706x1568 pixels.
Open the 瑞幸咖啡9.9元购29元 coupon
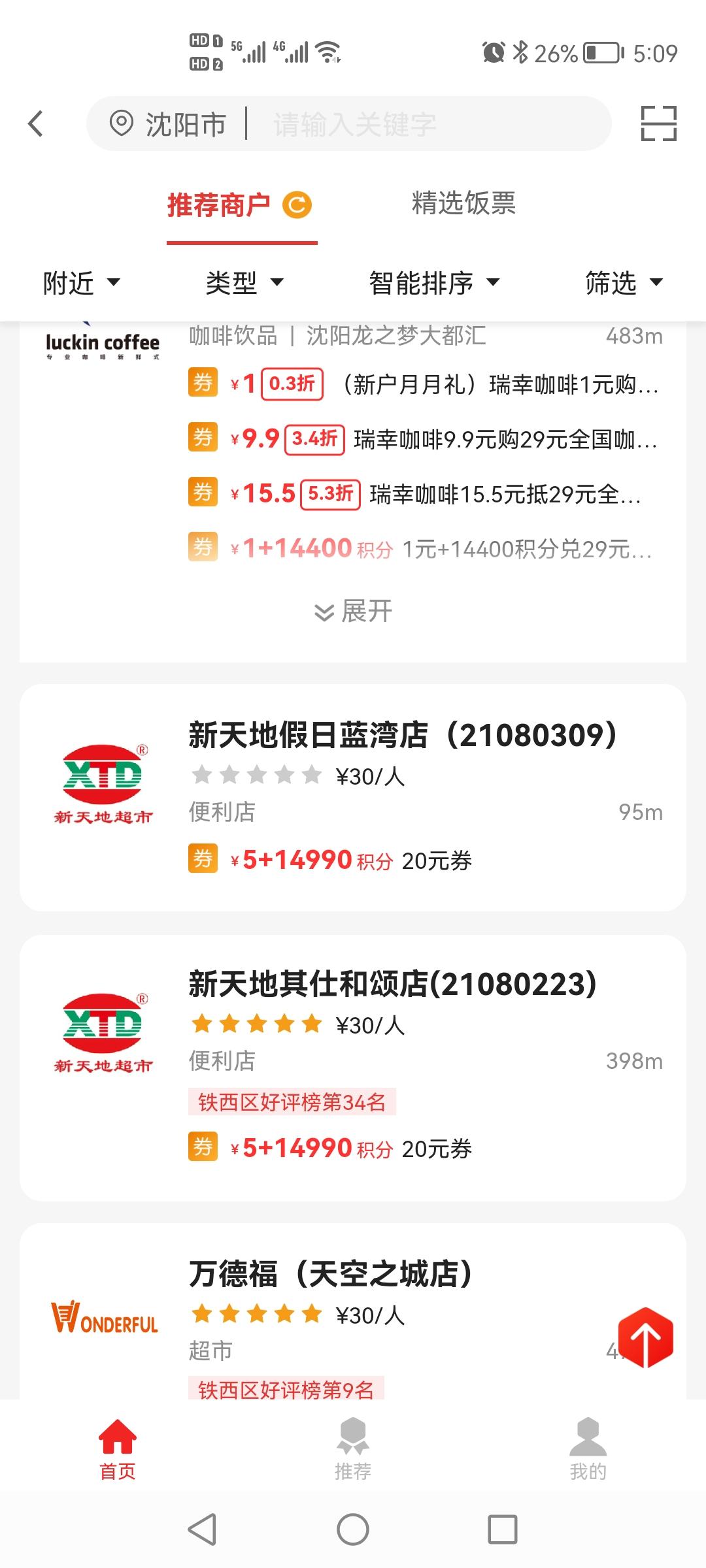(x=423, y=439)
